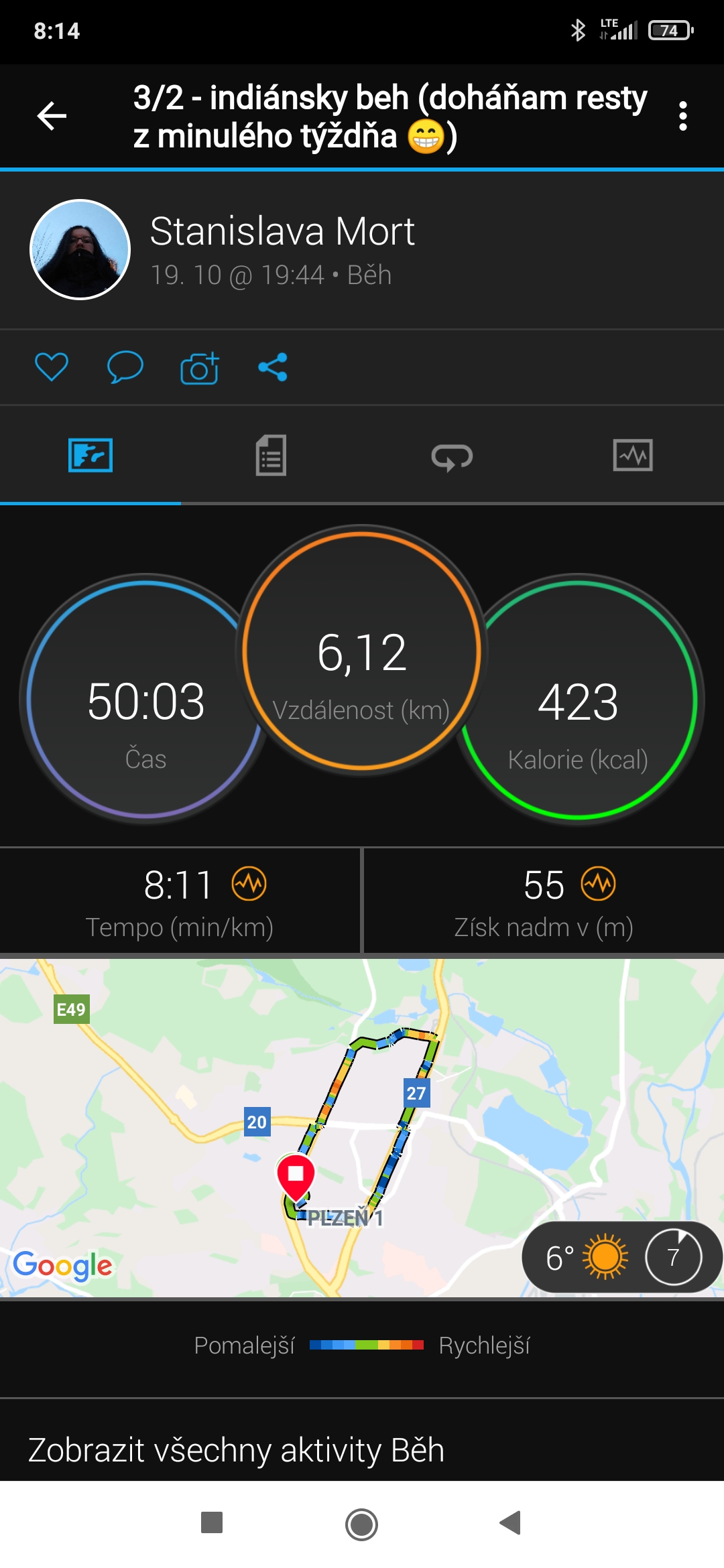Tap the pace chart icon next to 8:11
724x1568 pixels.
(x=249, y=885)
